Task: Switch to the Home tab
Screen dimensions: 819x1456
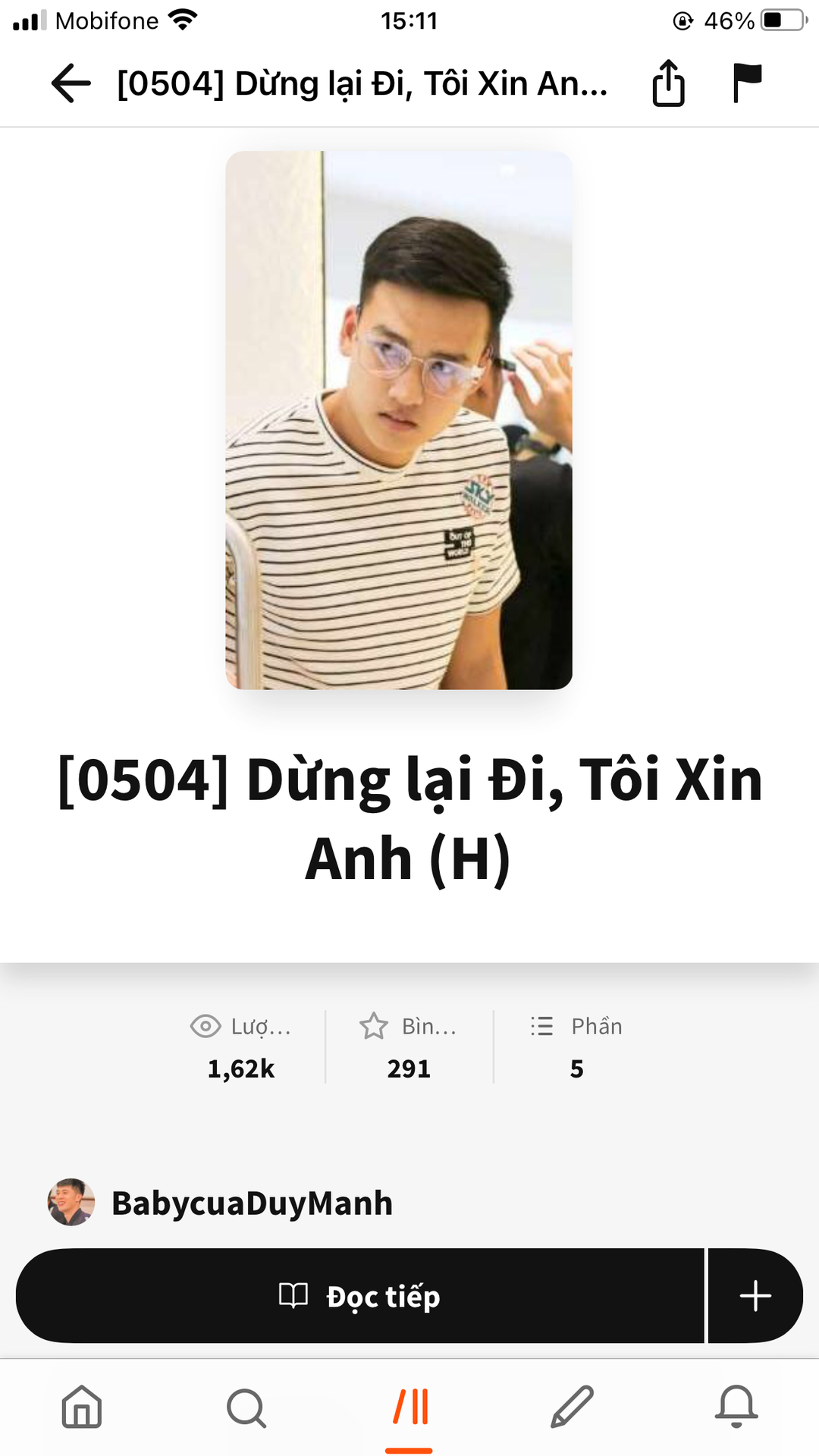Action: point(82,1407)
